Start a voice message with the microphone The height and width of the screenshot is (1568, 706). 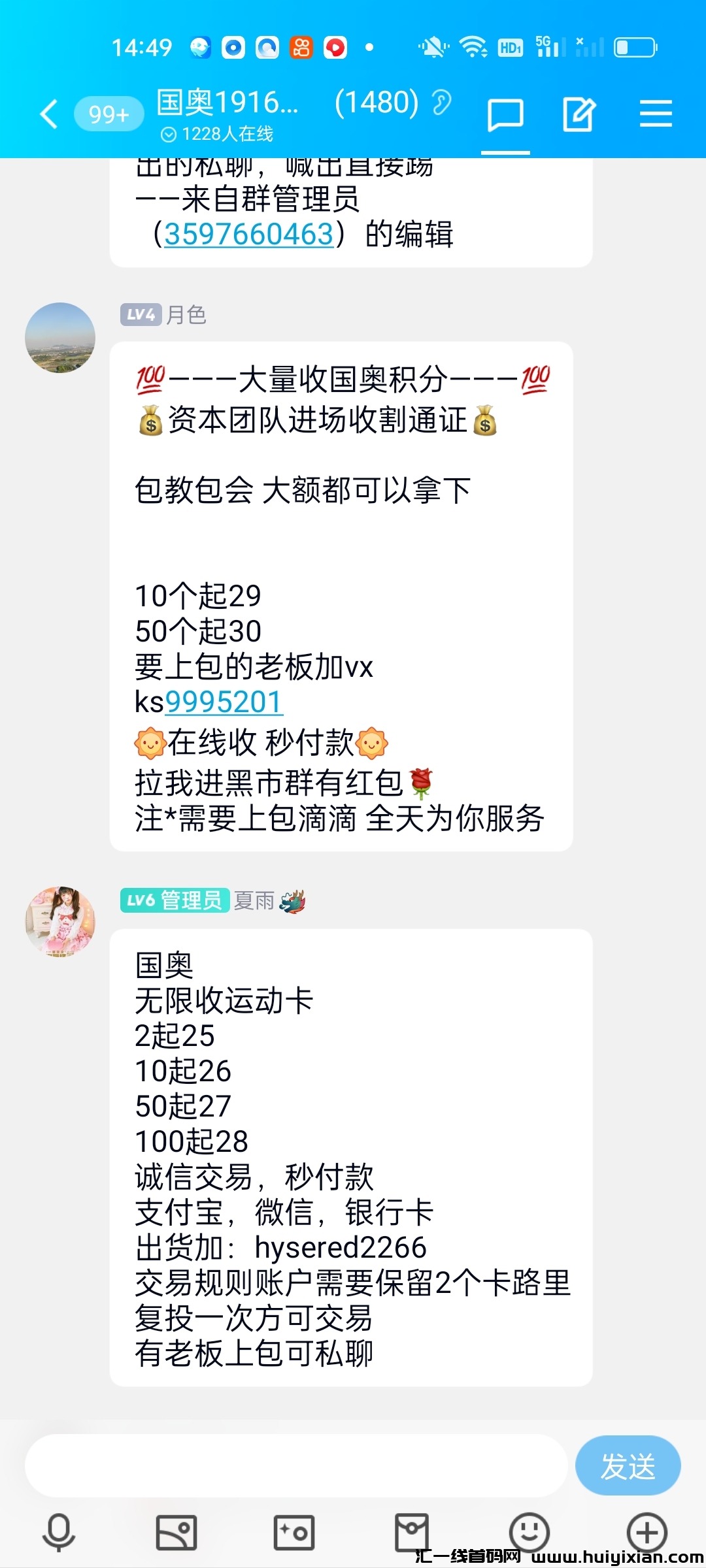[x=59, y=1531]
